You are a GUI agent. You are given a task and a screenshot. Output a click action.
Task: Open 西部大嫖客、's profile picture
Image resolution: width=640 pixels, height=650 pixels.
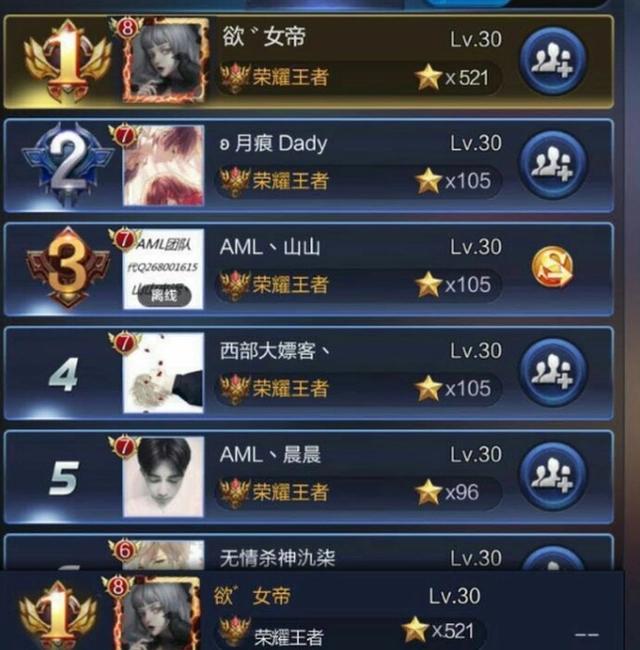163,373
